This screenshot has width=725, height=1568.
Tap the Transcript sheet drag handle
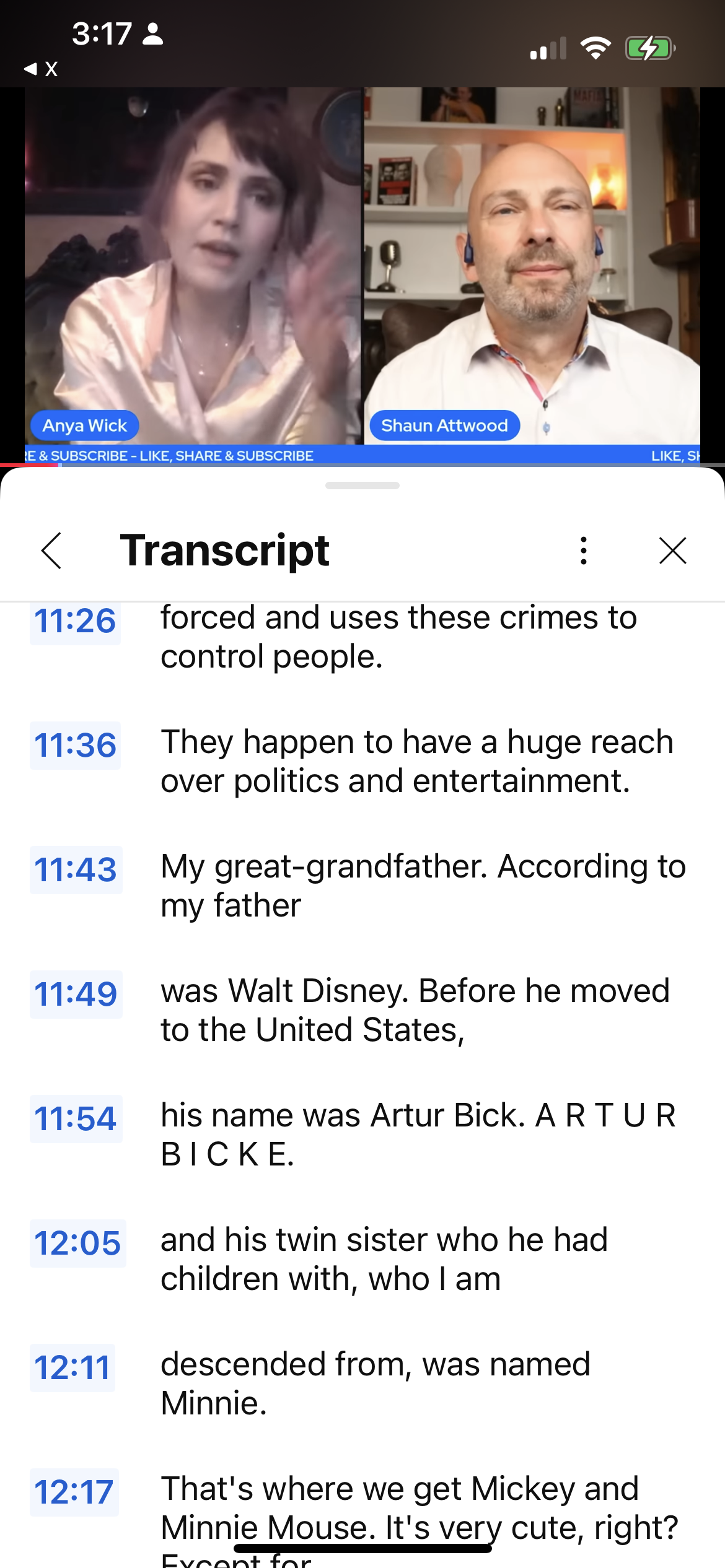pyautogui.click(x=362, y=486)
